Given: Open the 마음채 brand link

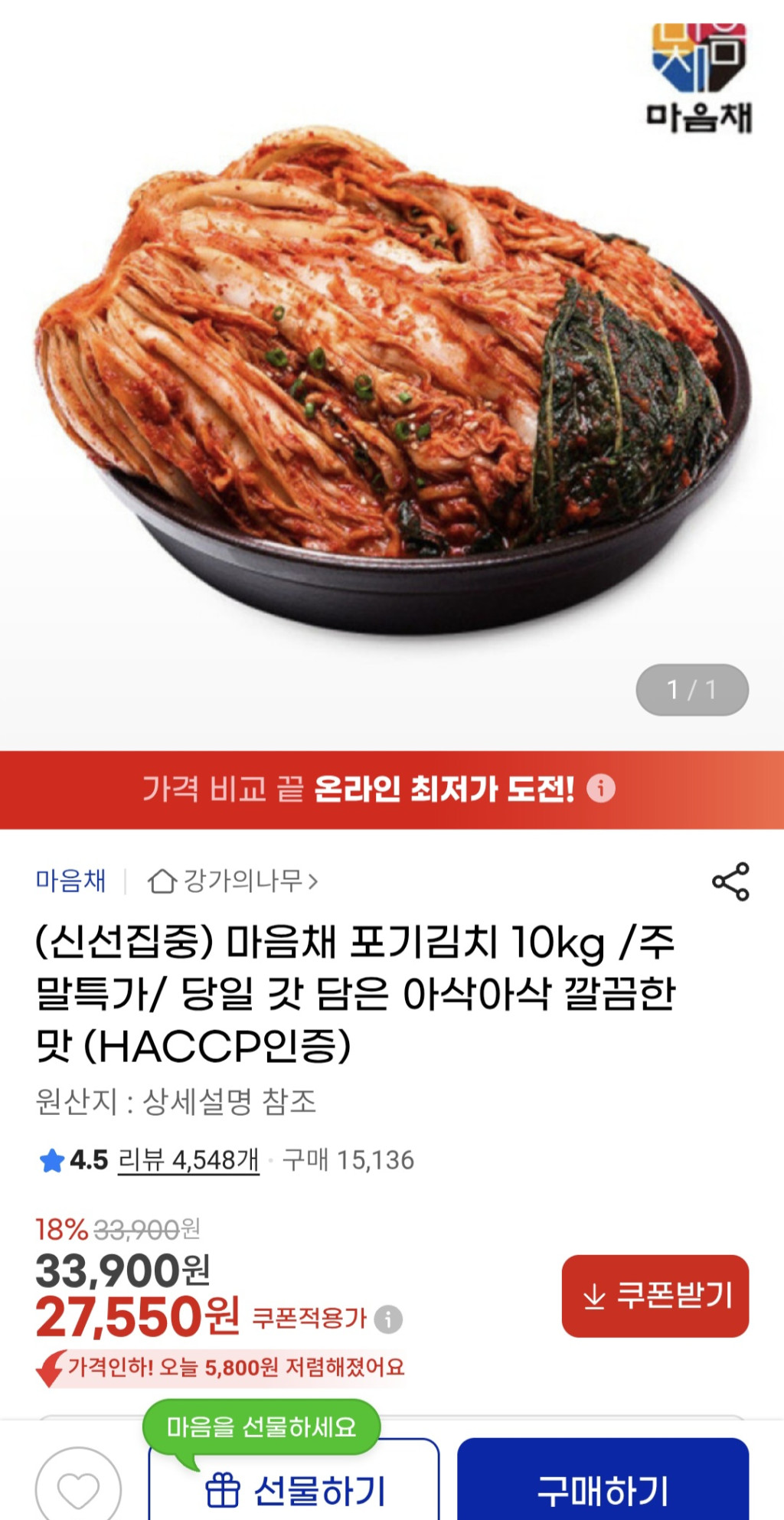Looking at the screenshot, I should pos(70,881).
